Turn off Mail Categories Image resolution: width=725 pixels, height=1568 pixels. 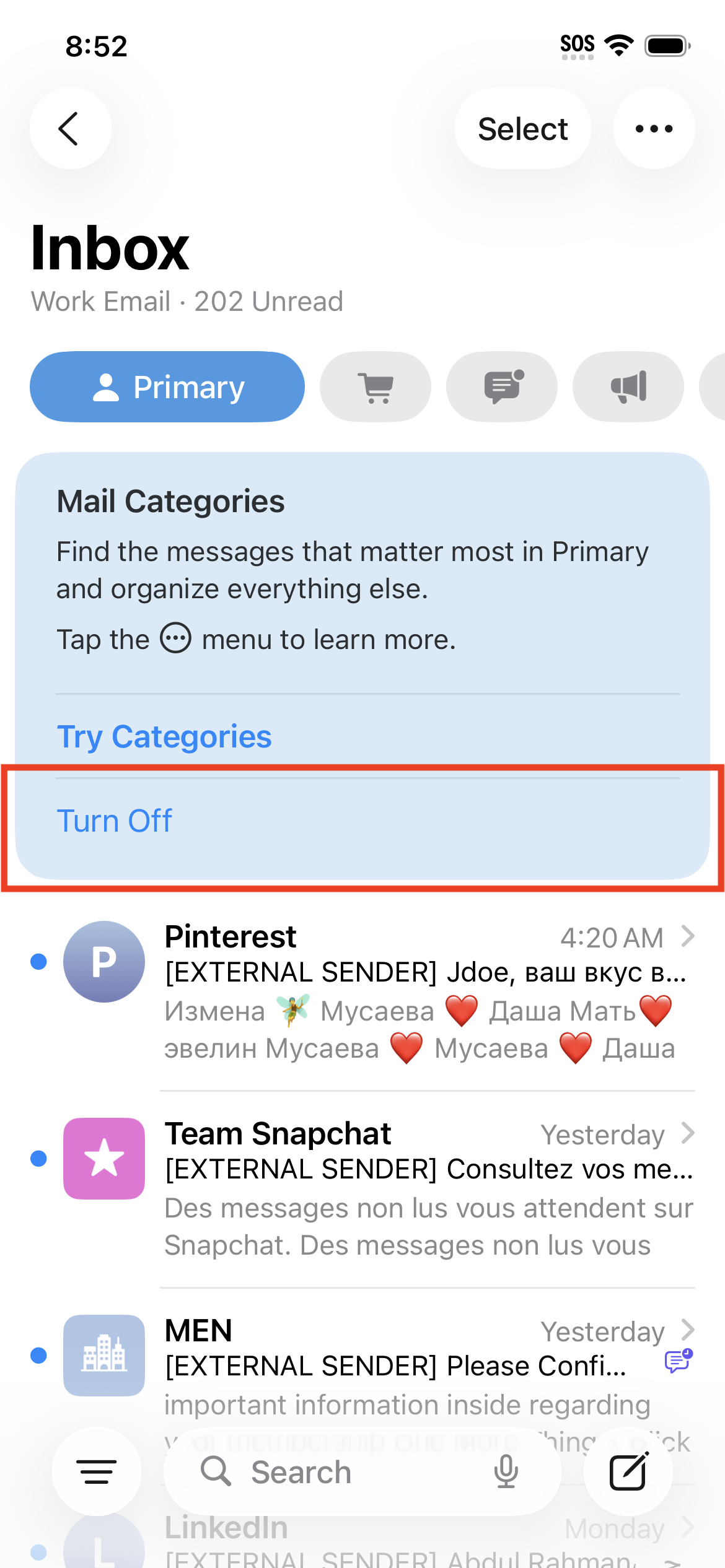point(115,821)
